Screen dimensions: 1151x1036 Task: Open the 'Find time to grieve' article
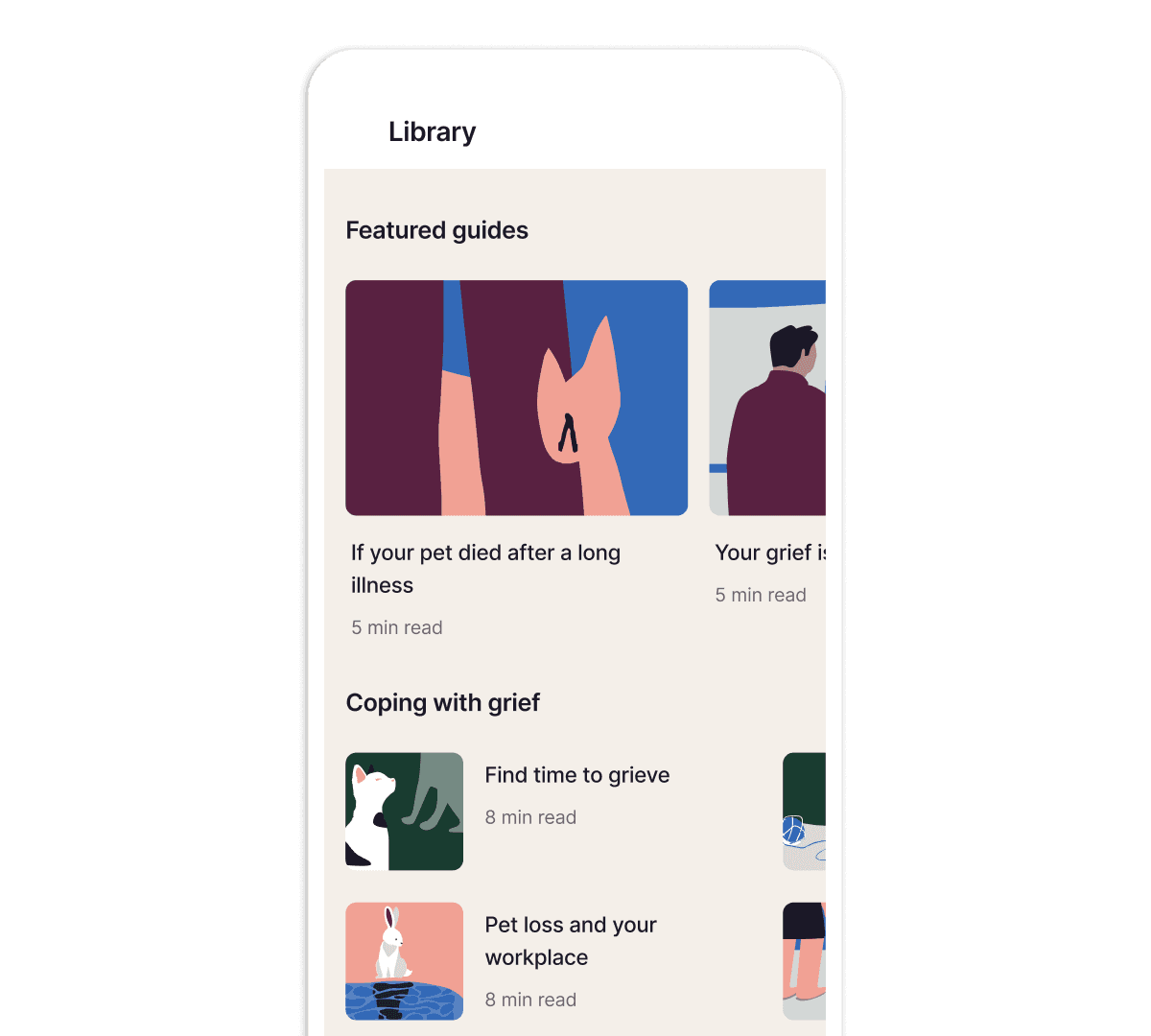click(576, 776)
